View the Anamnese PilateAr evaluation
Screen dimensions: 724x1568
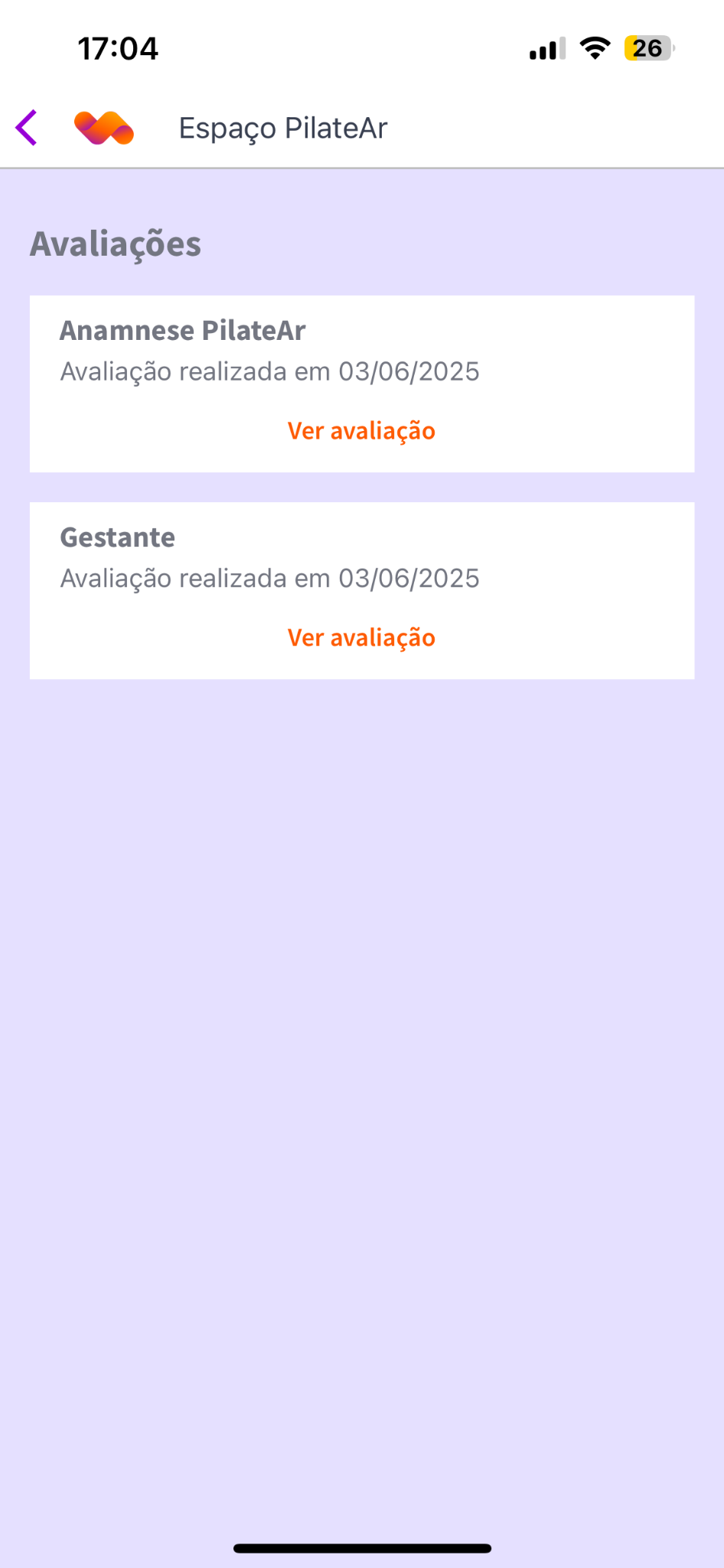point(361,431)
